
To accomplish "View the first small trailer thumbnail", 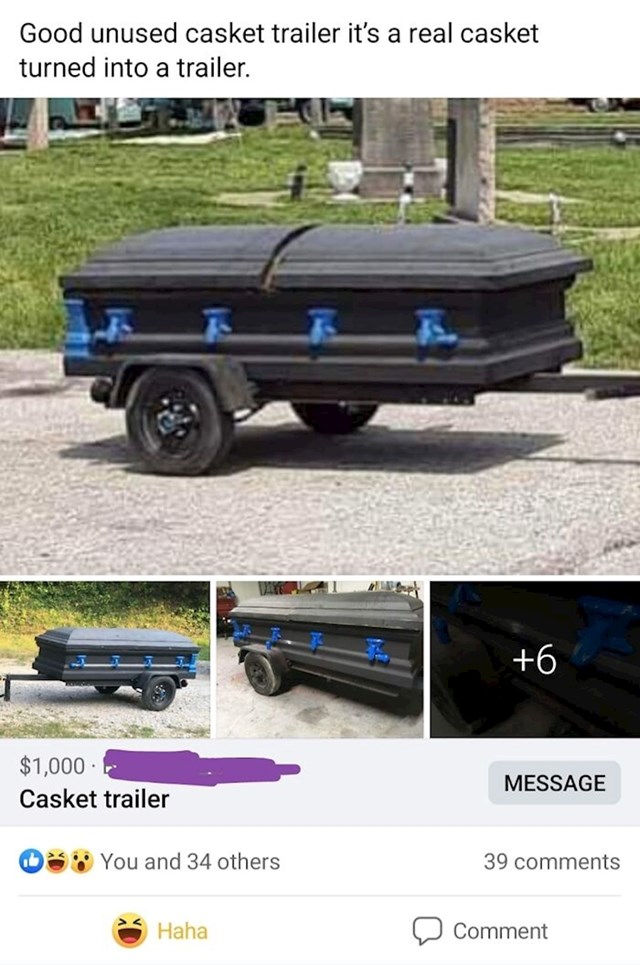I will coord(105,659).
